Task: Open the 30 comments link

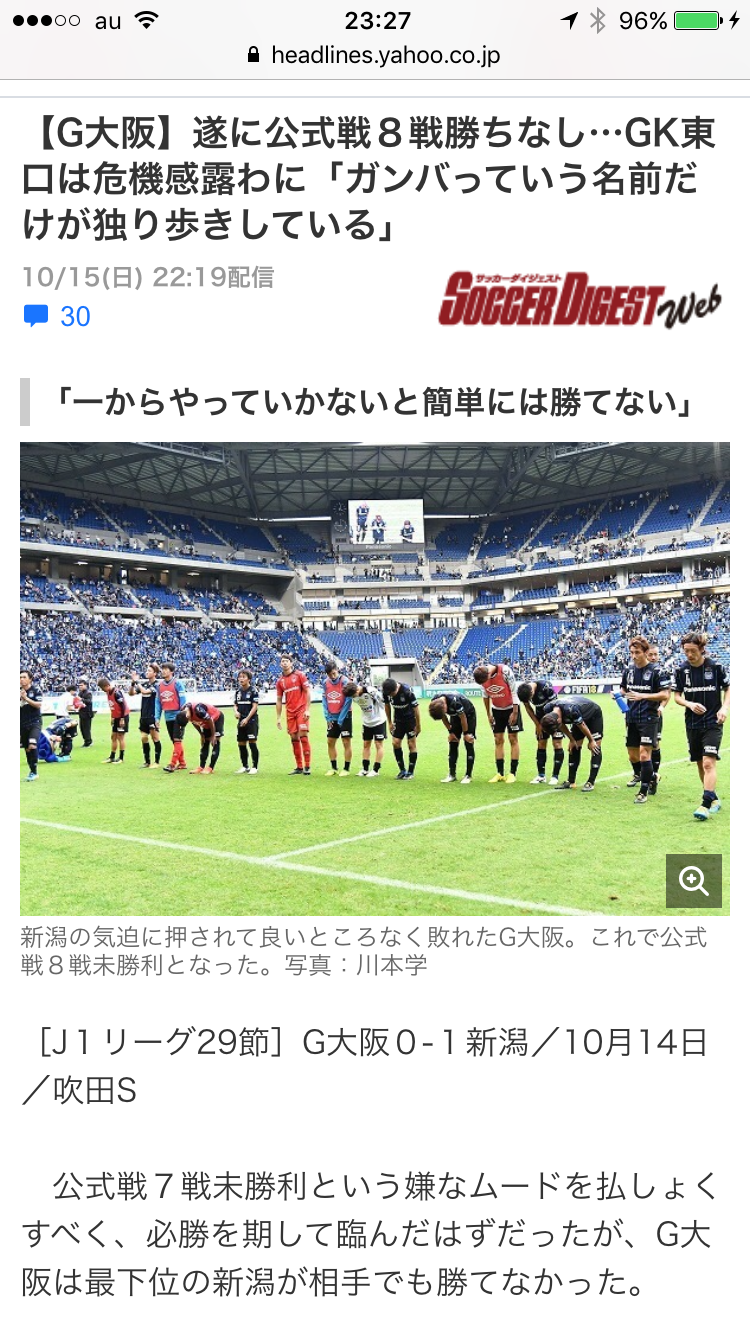Action: click(x=58, y=317)
